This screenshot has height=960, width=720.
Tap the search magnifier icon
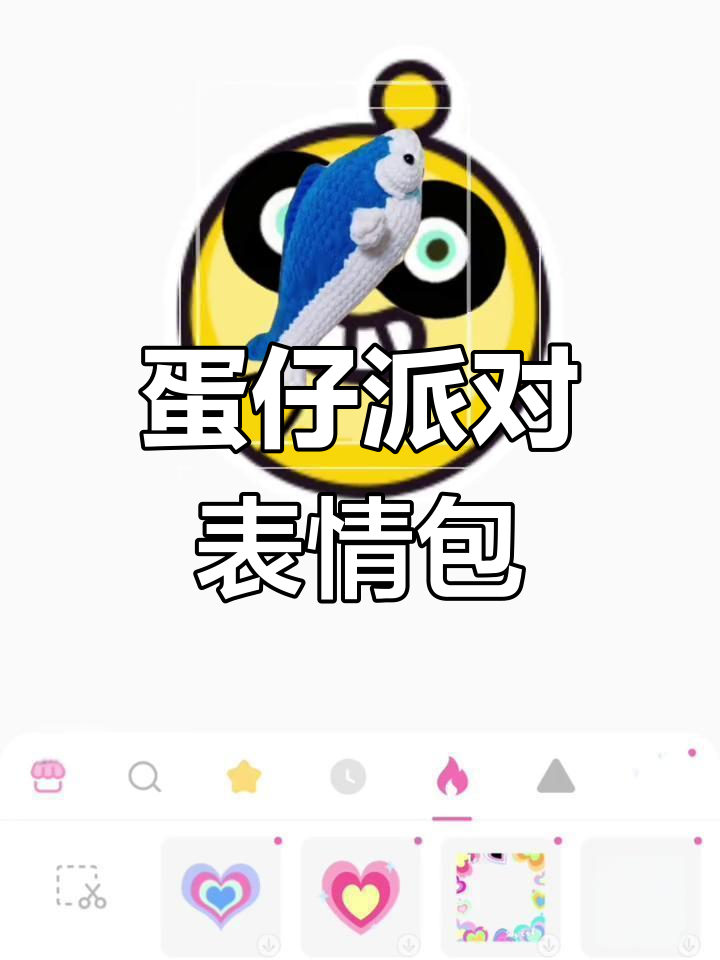[x=144, y=777]
